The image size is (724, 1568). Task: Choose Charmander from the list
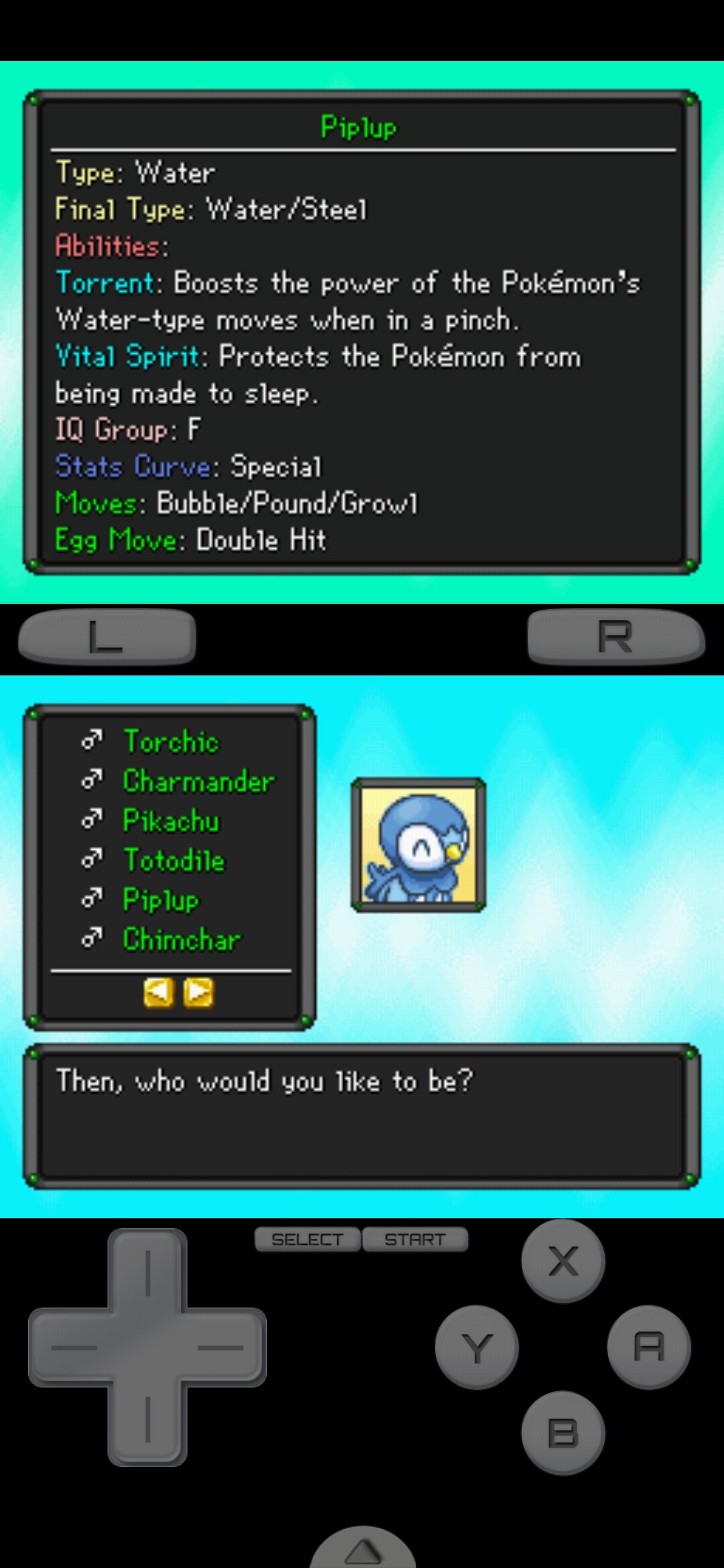[x=198, y=781]
